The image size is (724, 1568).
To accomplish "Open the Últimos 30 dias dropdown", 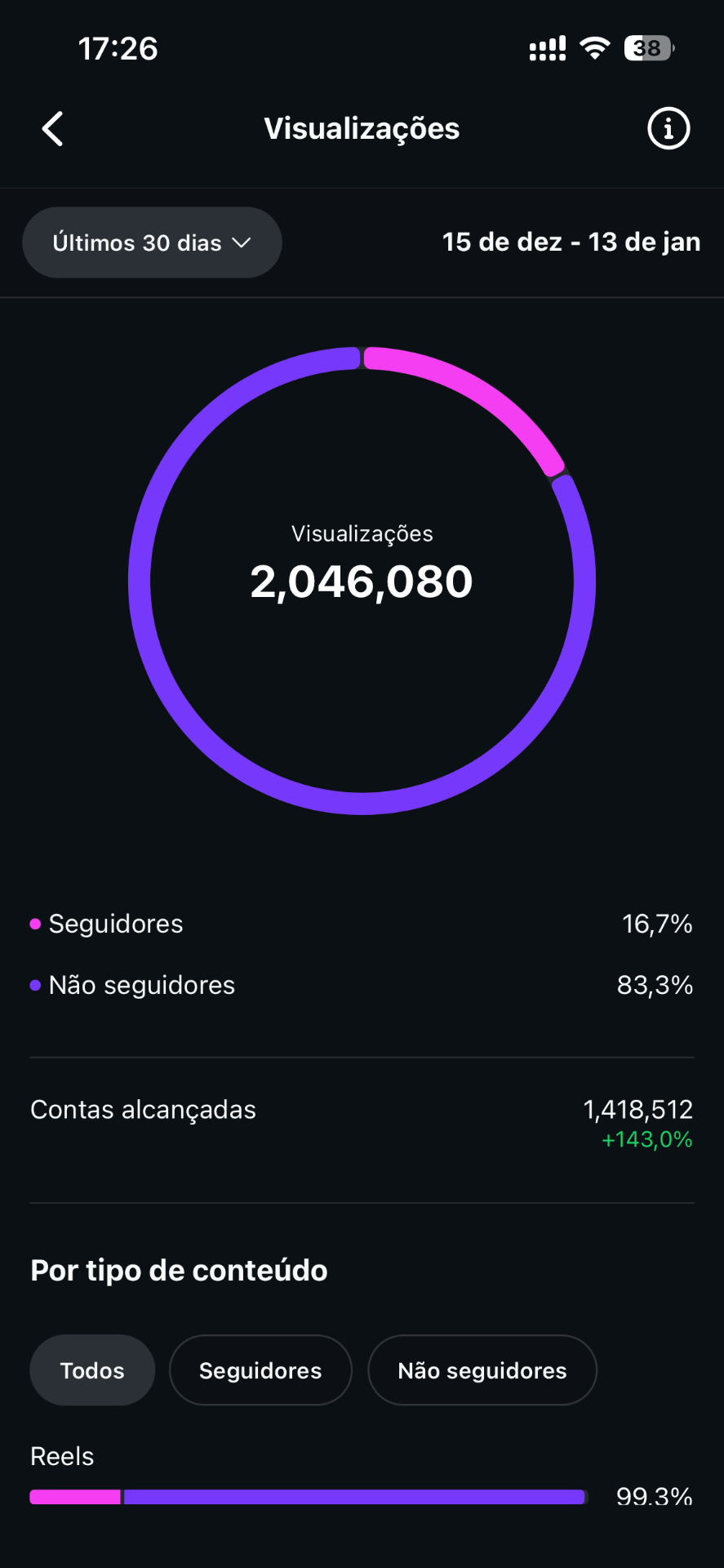I will coord(151,242).
